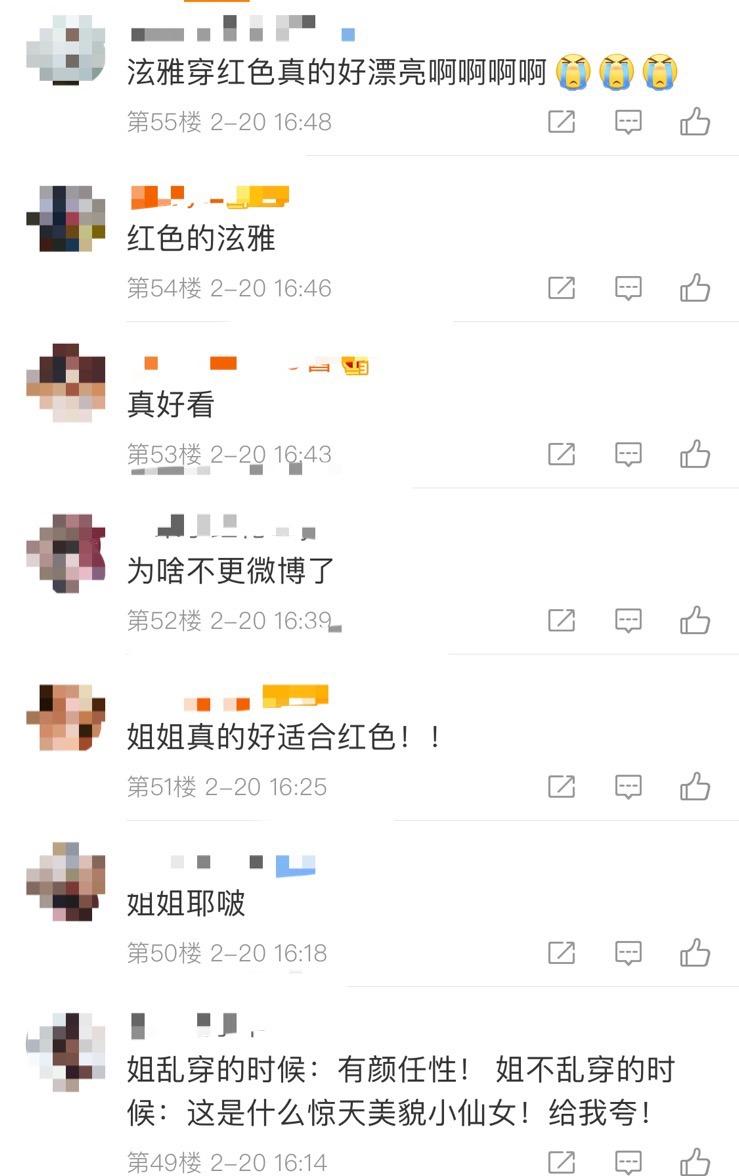
Task: Open comment bubble on the "真好看" comment
Action: [x=628, y=452]
